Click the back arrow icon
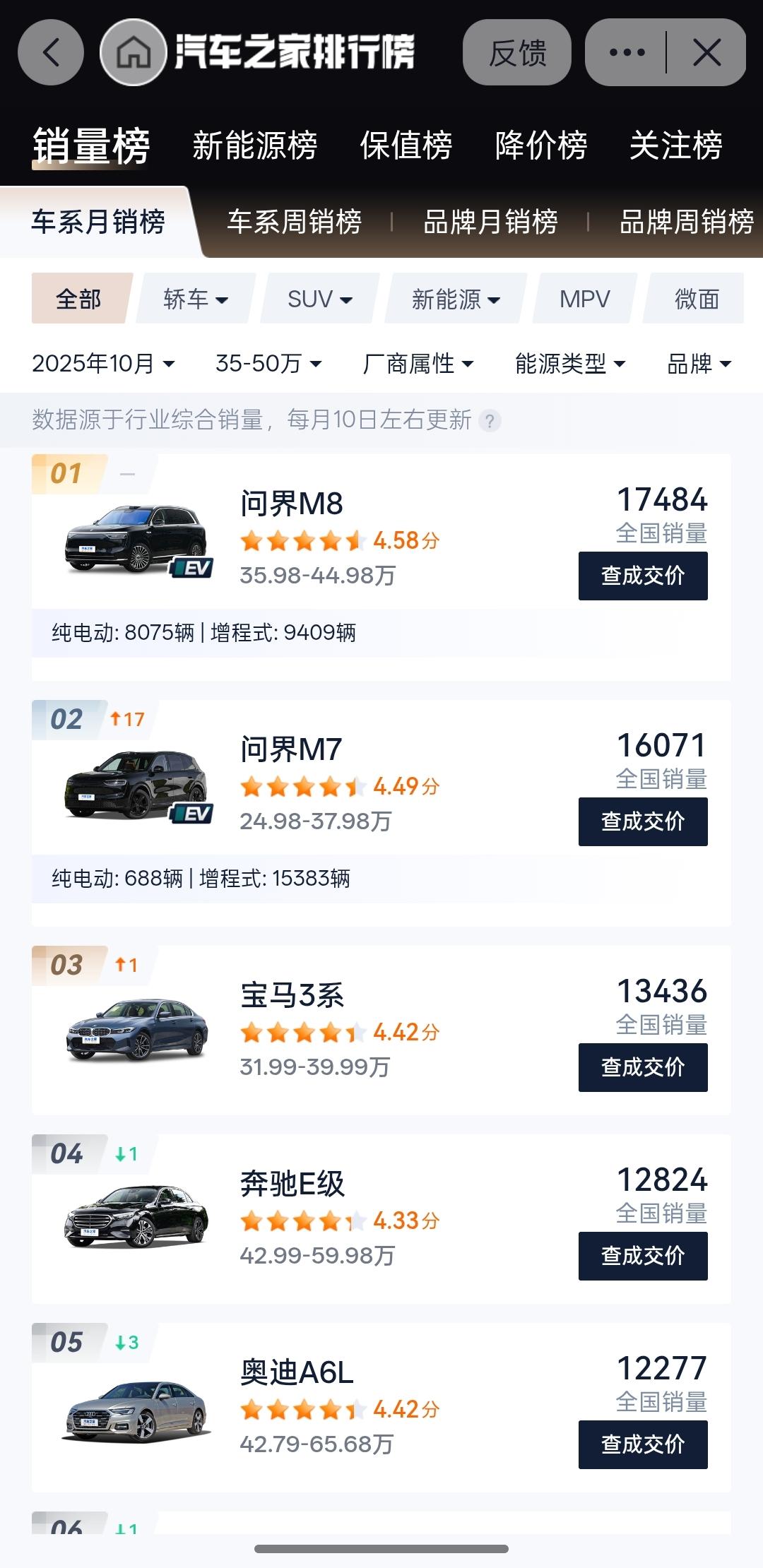Screen dimensions: 763x1568 (50, 52)
